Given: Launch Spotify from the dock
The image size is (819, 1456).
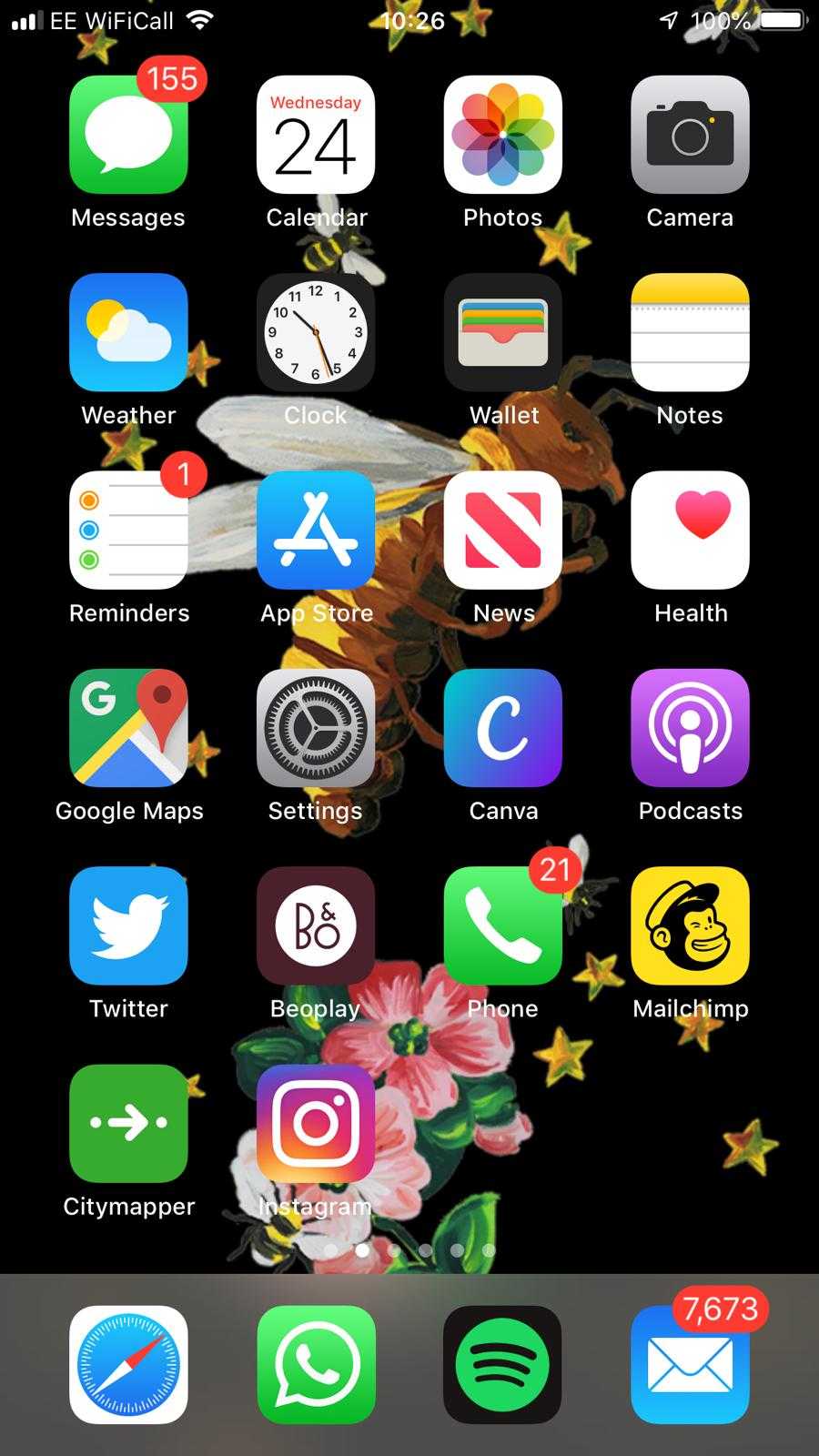Looking at the screenshot, I should (503, 1365).
